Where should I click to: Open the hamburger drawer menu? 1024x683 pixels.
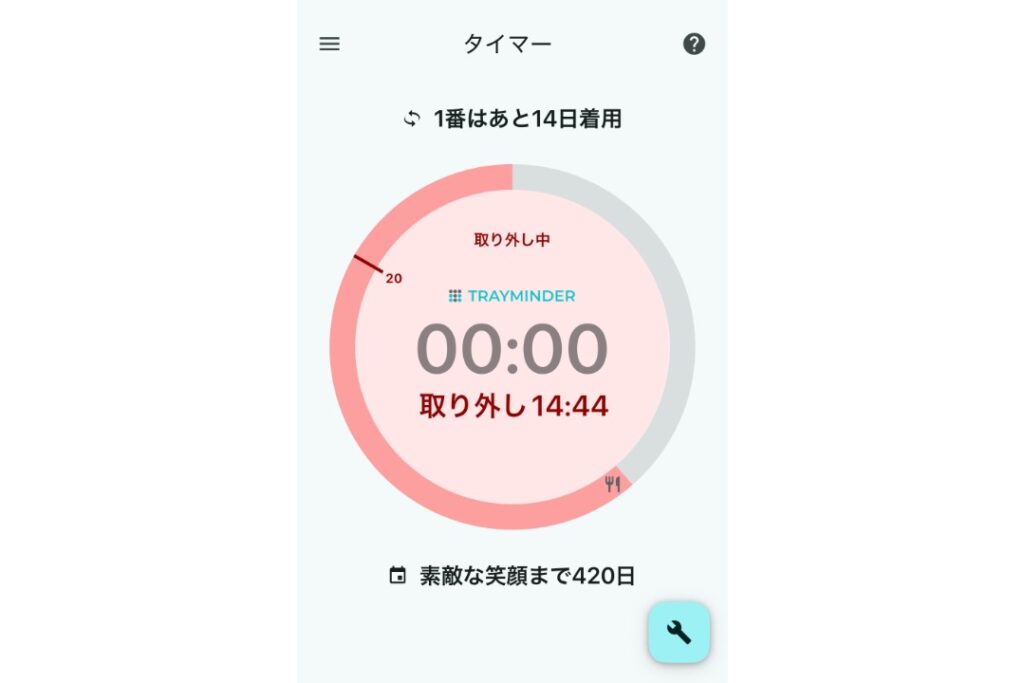329,44
